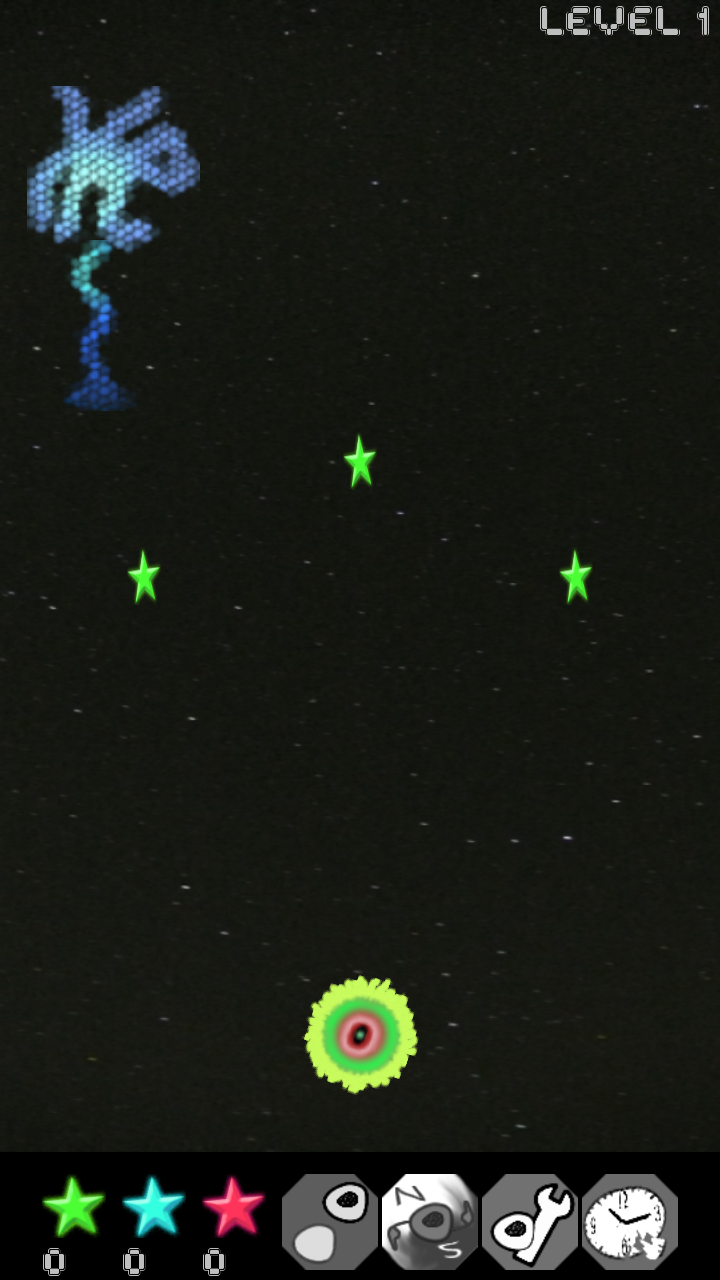Use the clock time power-up
This screenshot has height=1280, width=720.
630,1221
